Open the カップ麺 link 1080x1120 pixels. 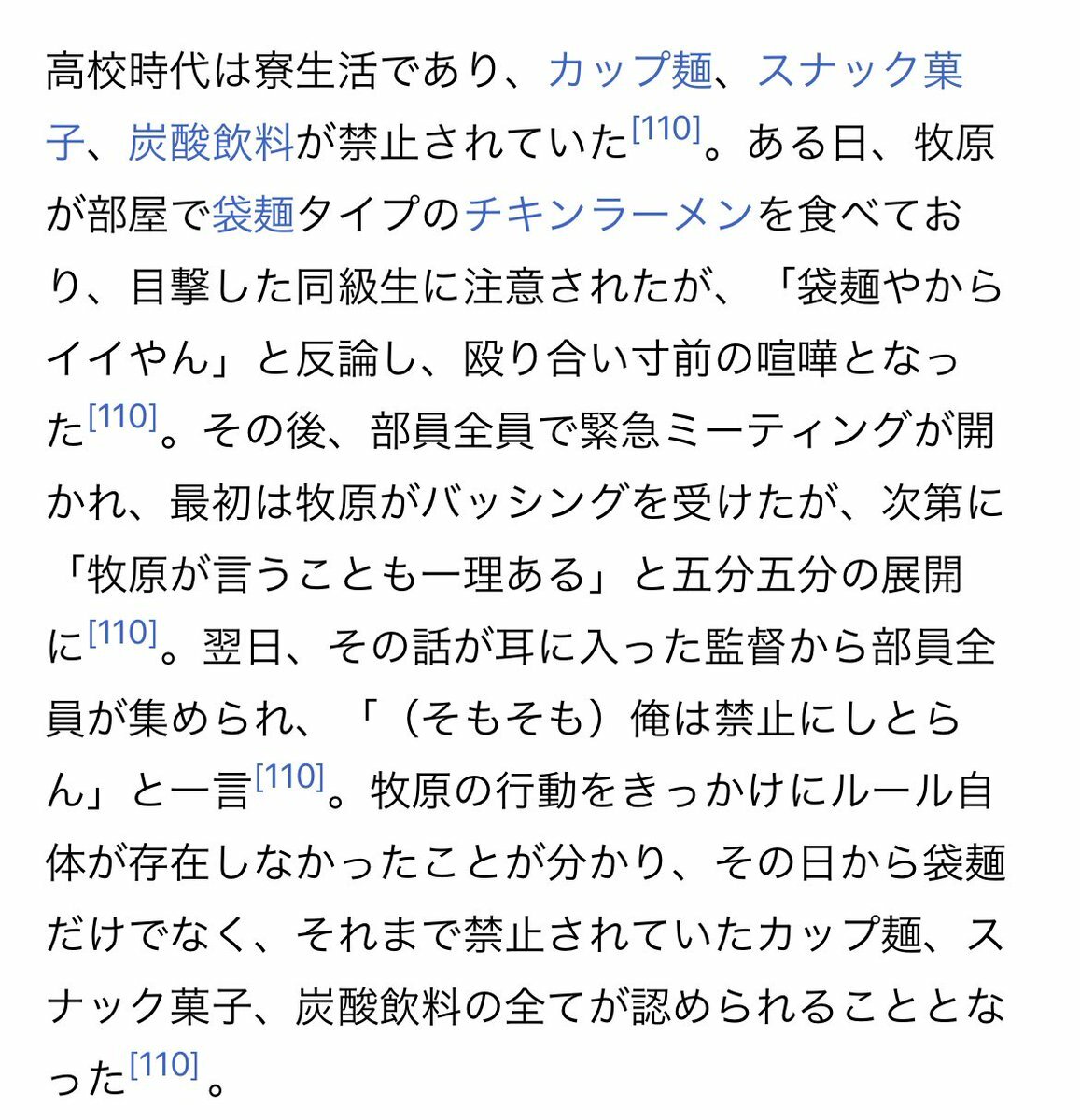point(630,70)
